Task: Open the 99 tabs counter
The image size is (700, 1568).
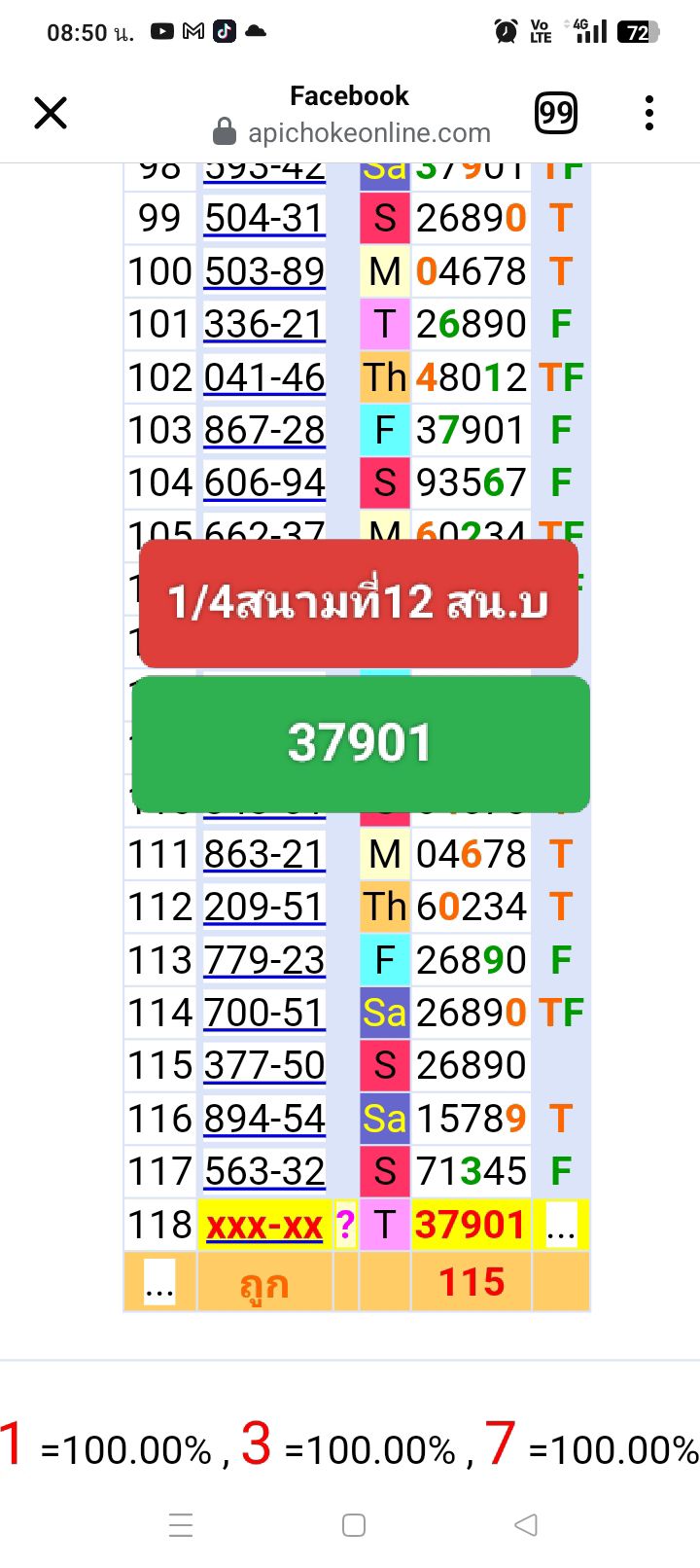Action: click(556, 113)
